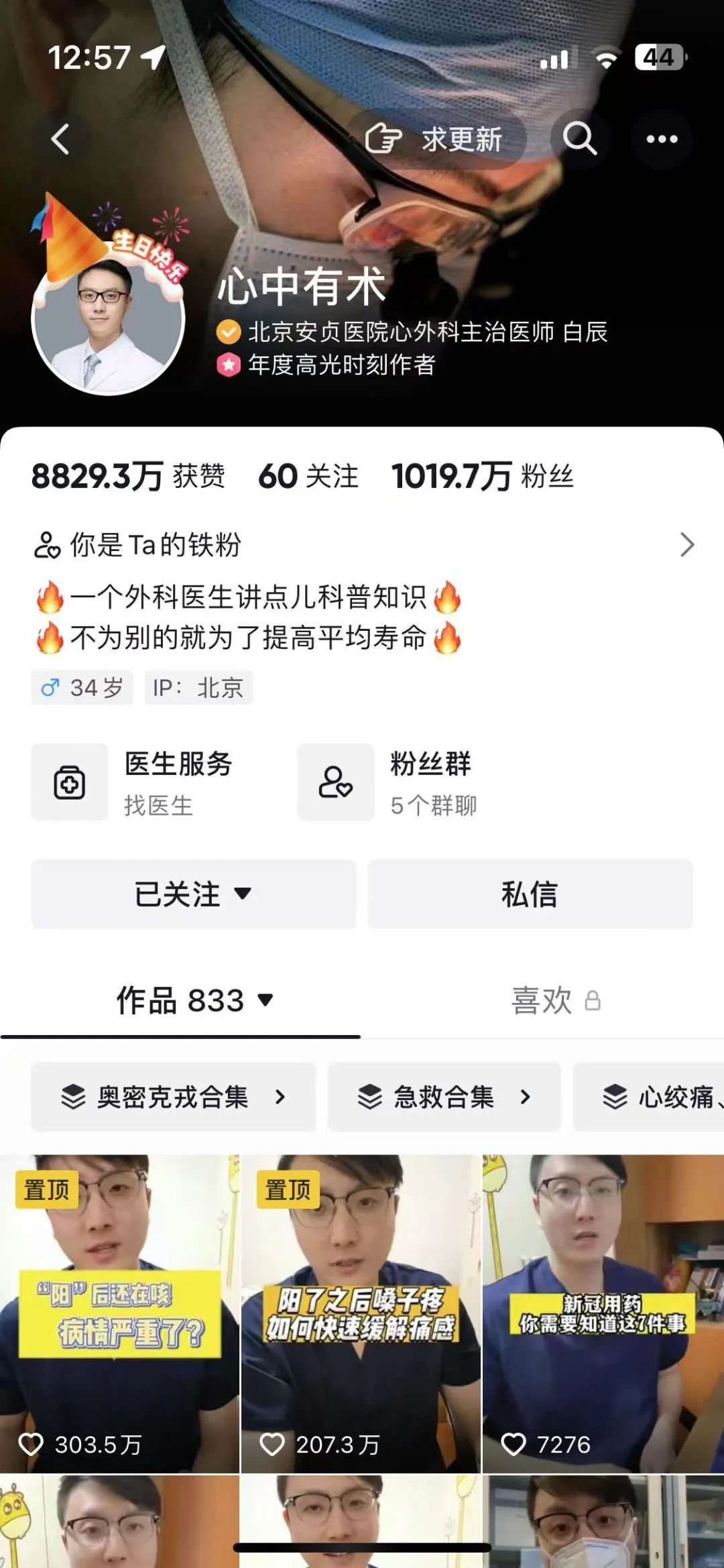
Task: Open the 奥密克戎合集 collection
Action: coord(173,1097)
